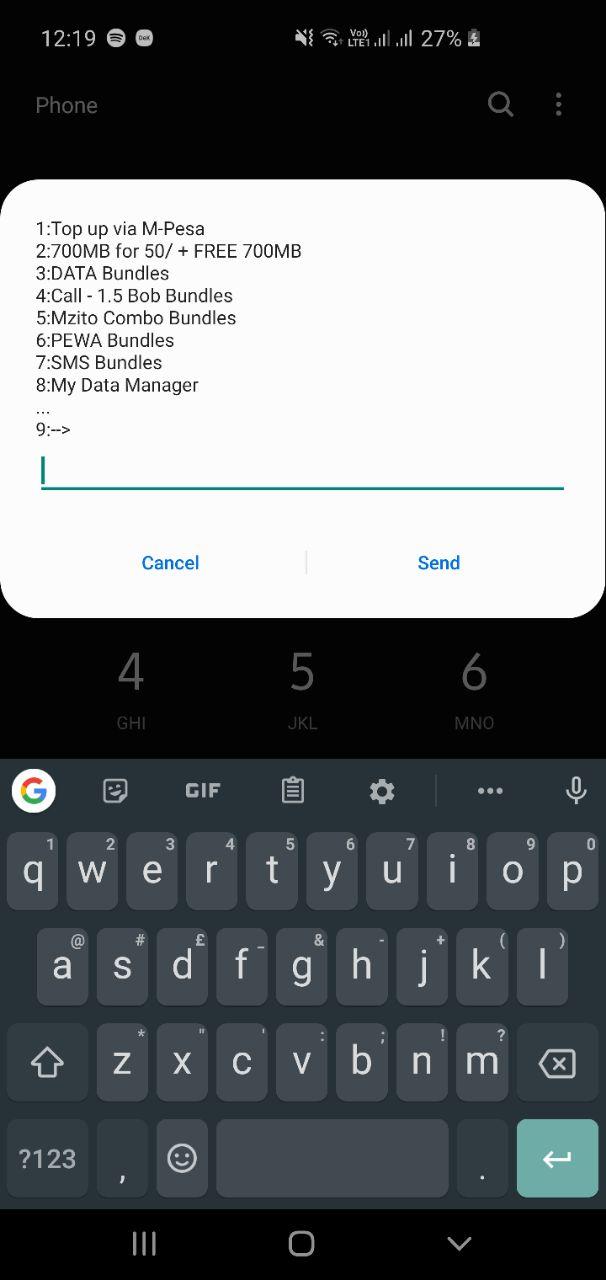Send the USSD reply
This screenshot has height=1280, width=606.
coord(438,563)
